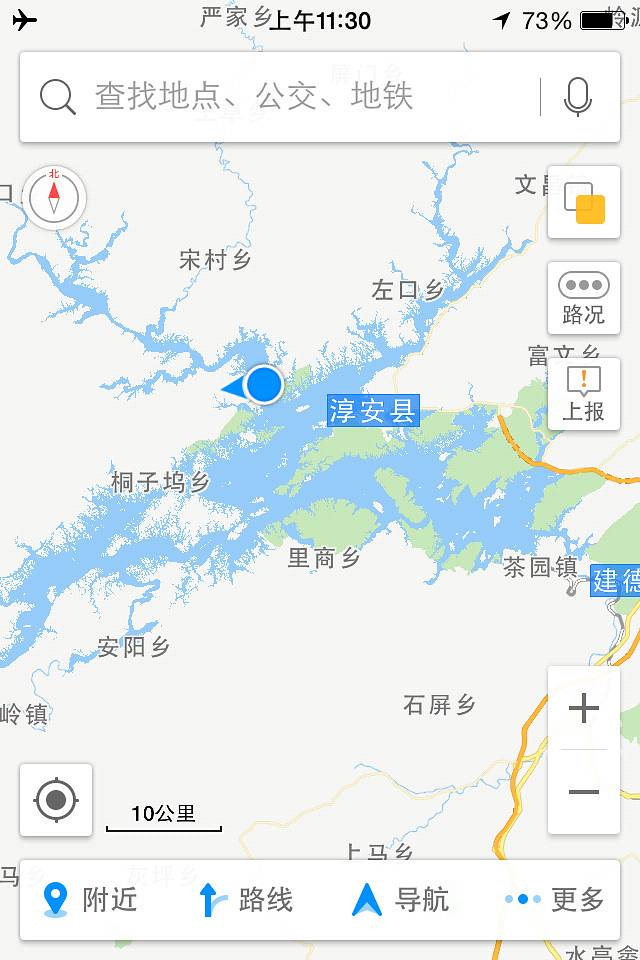The width and height of the screenshot is (640, 960).
Task: Reset map orientation with the compass
Action: pos(53,197)
